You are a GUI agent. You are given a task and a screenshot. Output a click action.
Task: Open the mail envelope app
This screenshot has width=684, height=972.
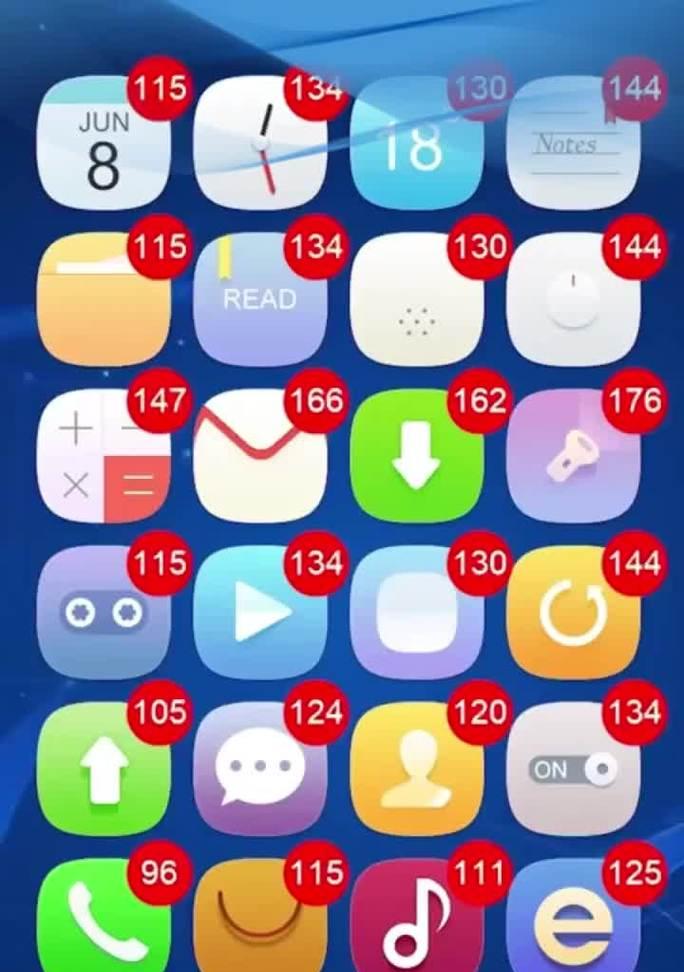point(260,456)
